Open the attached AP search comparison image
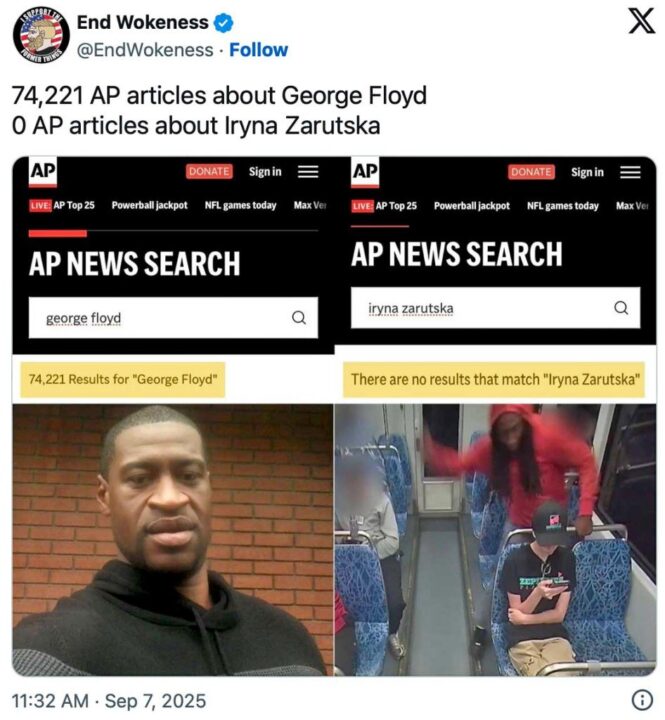The image size is (665, 720). click(x=334, y=416)
